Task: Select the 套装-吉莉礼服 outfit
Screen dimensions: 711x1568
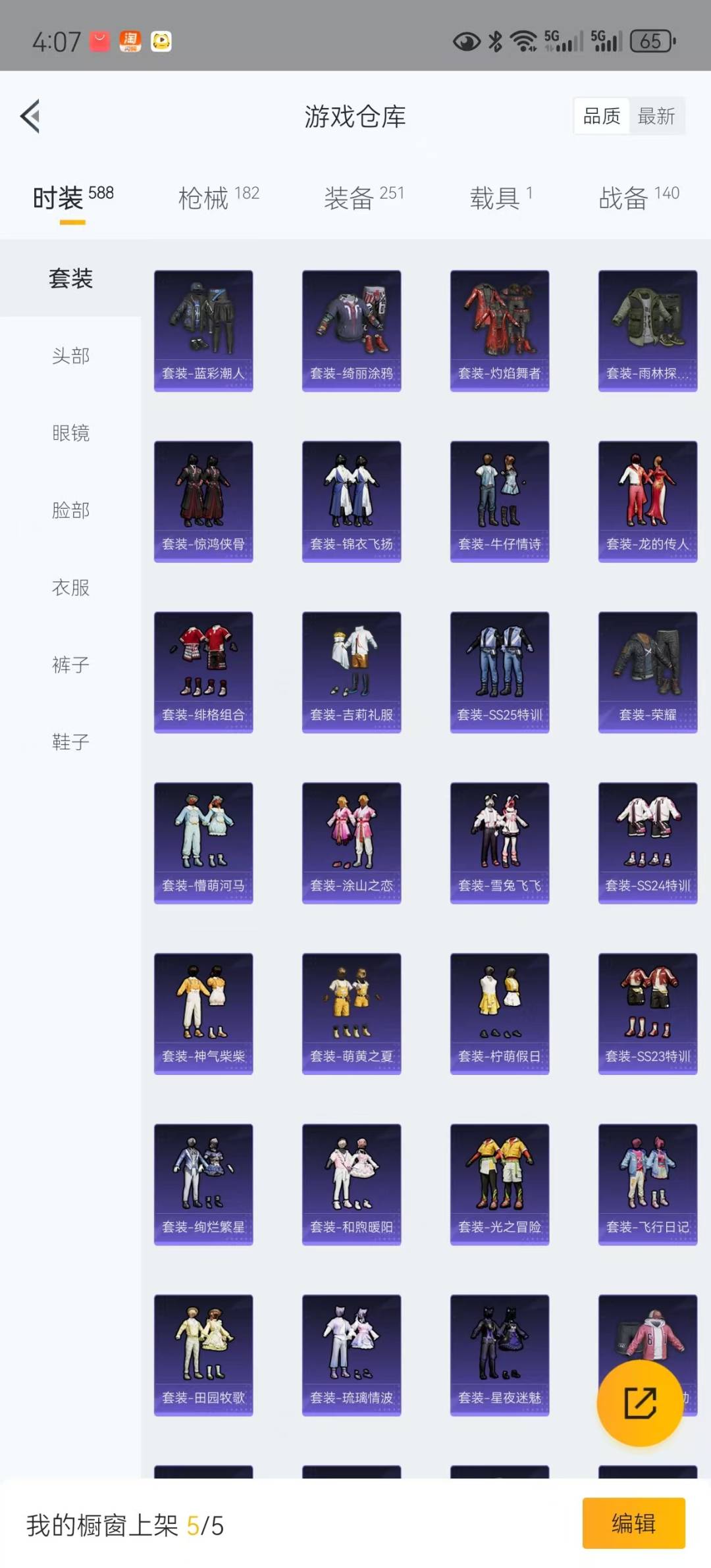Action: (352, 672)
